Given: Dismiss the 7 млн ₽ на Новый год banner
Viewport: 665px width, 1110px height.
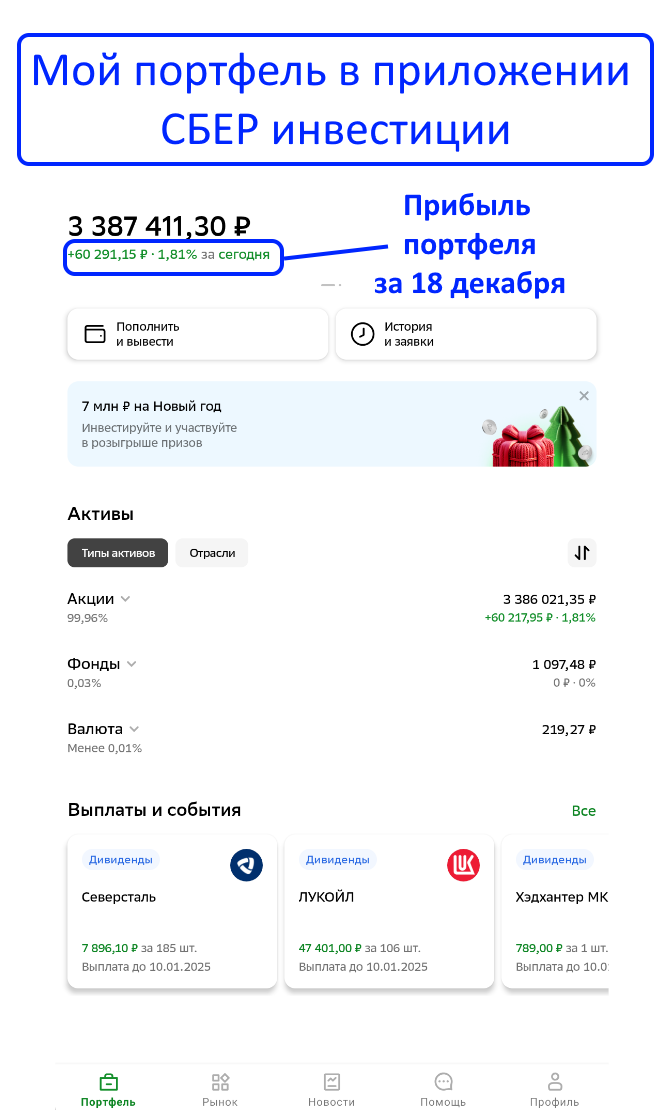Looking at the screenshot, I should 584,396.
